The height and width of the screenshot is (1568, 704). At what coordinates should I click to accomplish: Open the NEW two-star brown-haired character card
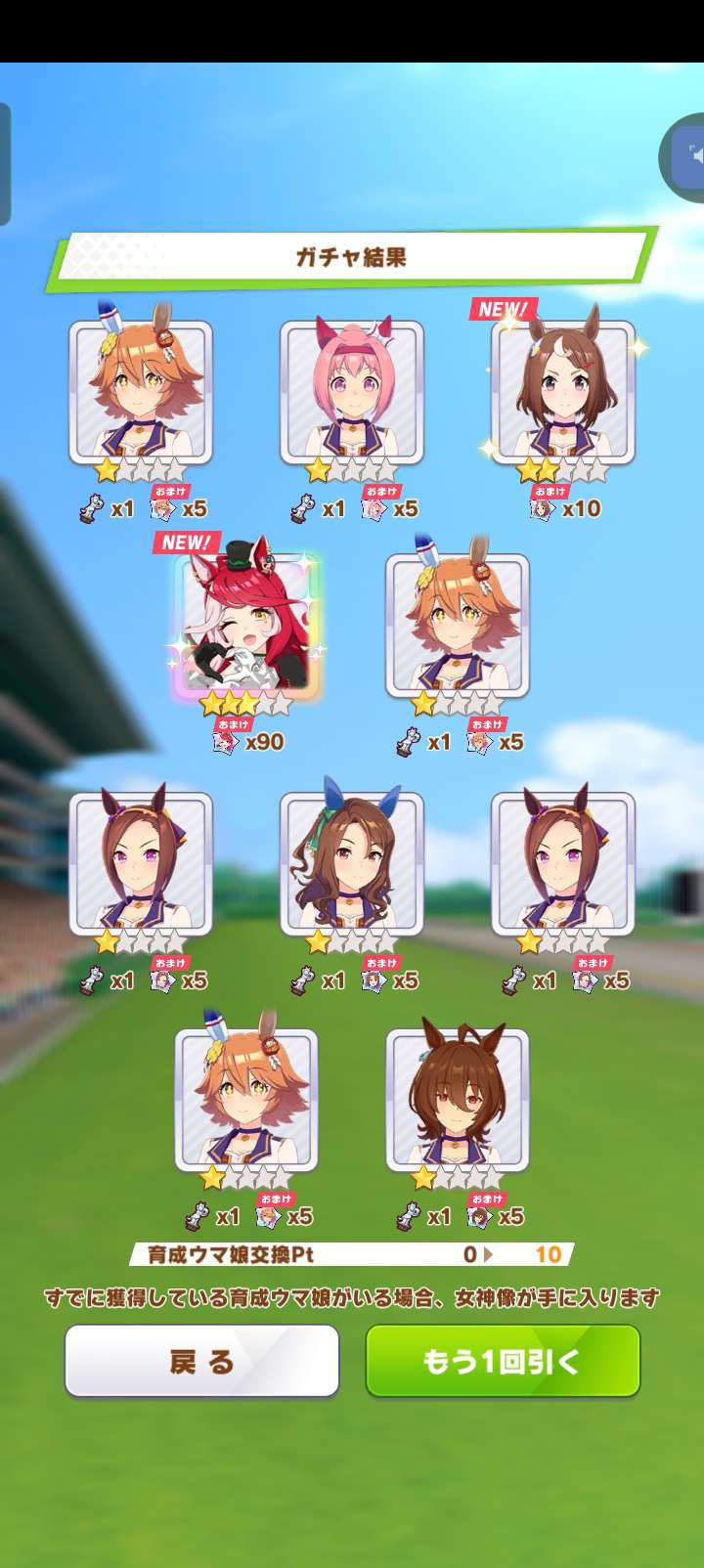563,393
